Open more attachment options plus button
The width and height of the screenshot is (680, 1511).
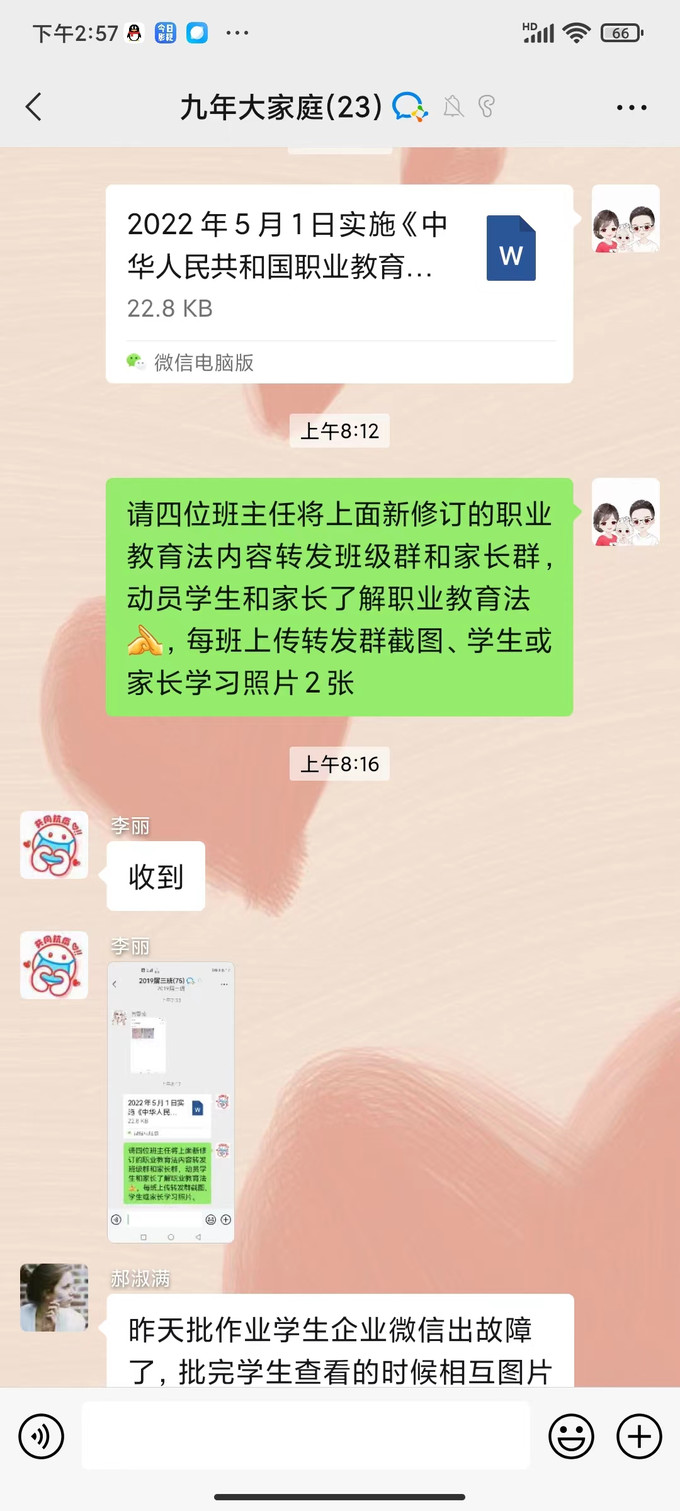[638, 1437]
